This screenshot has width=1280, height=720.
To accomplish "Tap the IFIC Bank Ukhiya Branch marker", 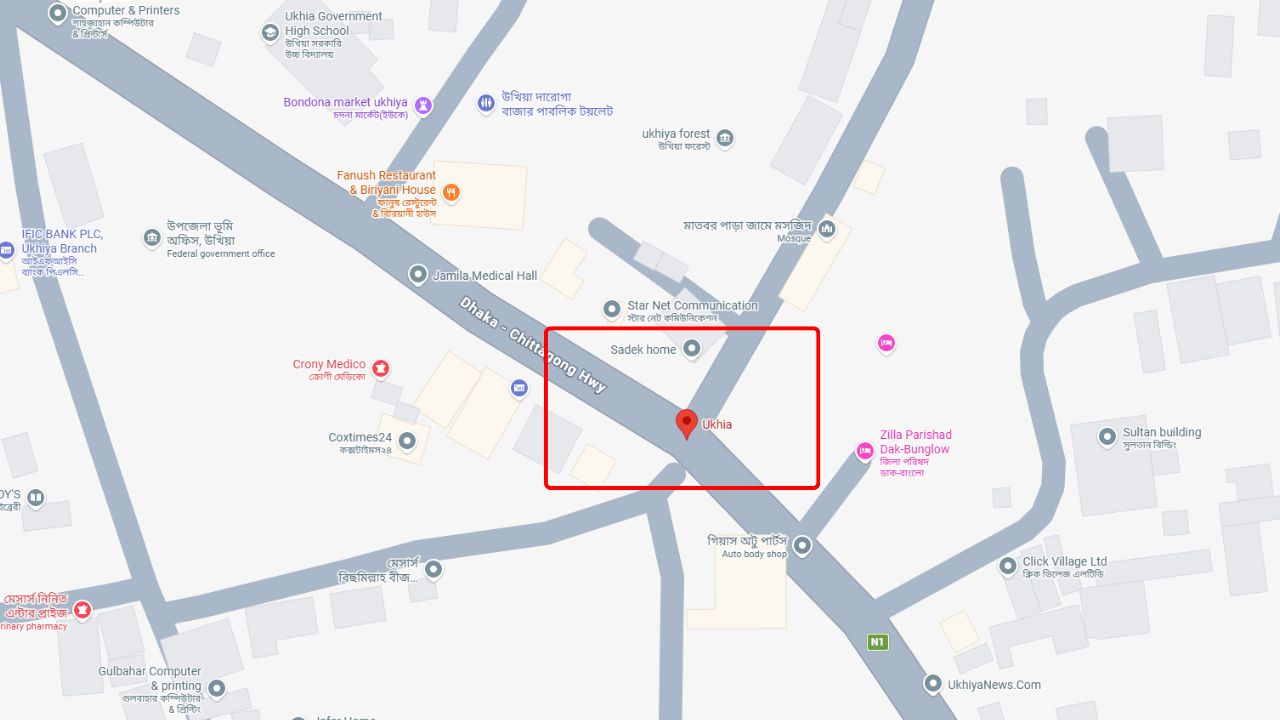I will [6, 250].
